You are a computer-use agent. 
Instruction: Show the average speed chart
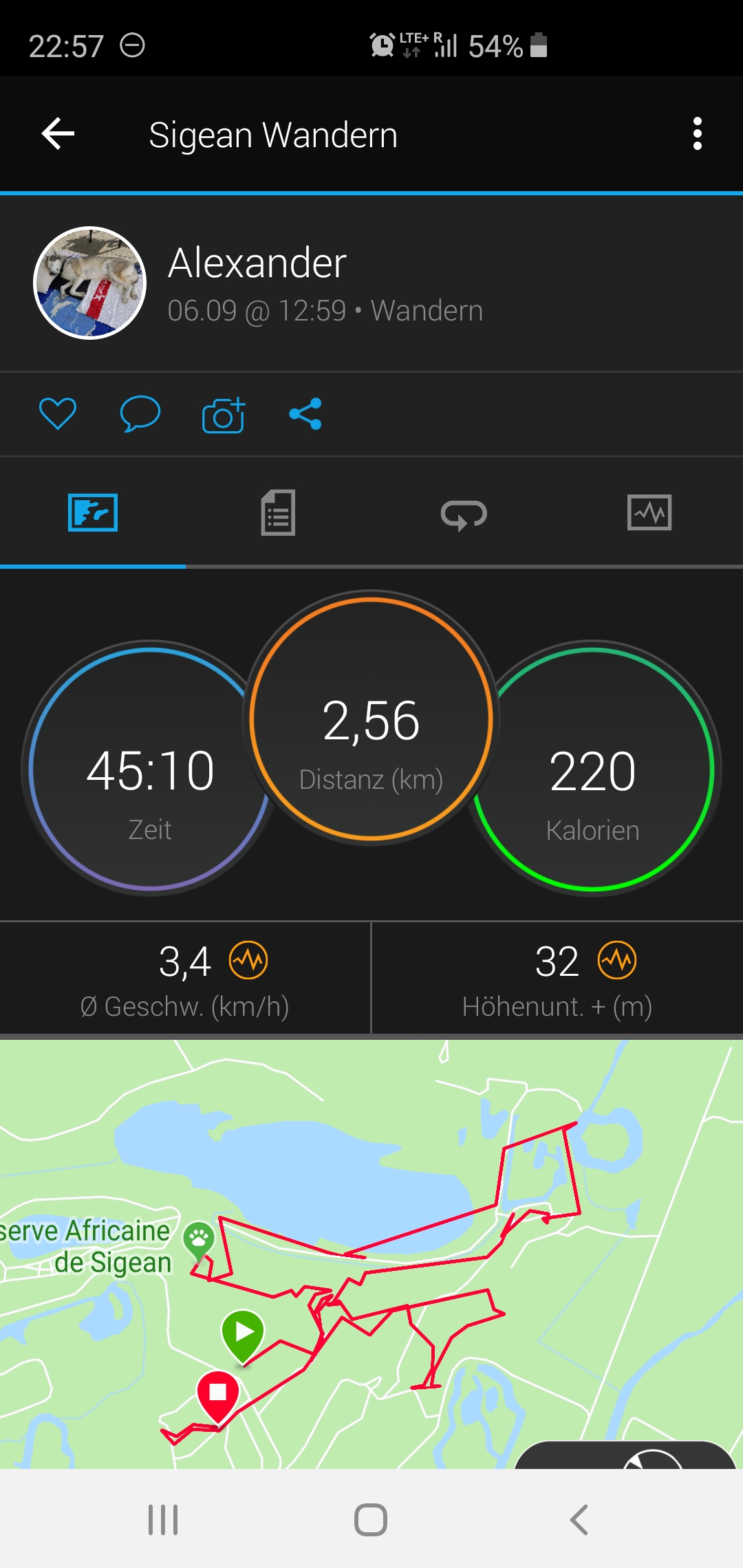point(248,960)
